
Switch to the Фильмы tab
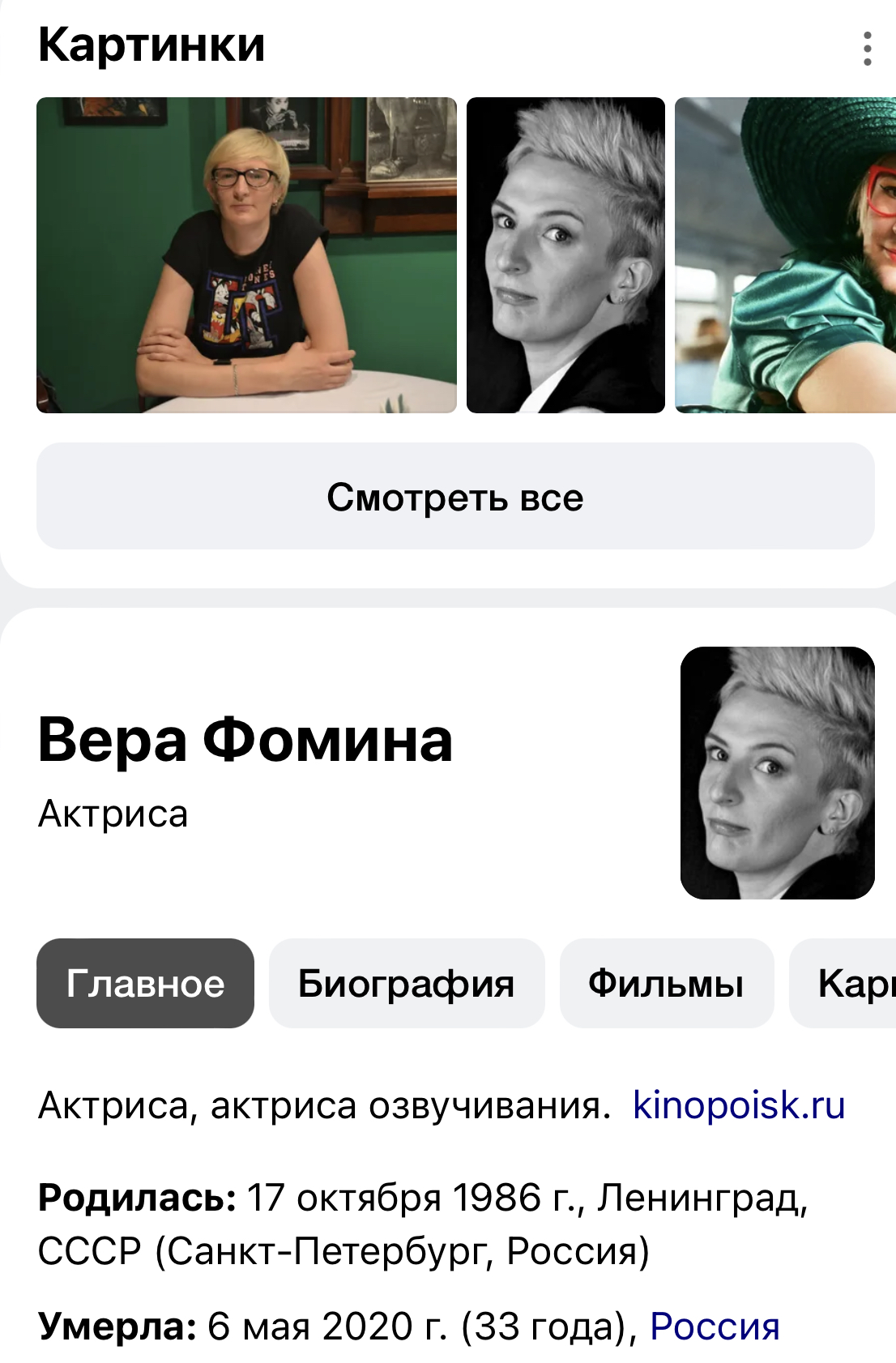pyautogui.click(x=666, y=983)
